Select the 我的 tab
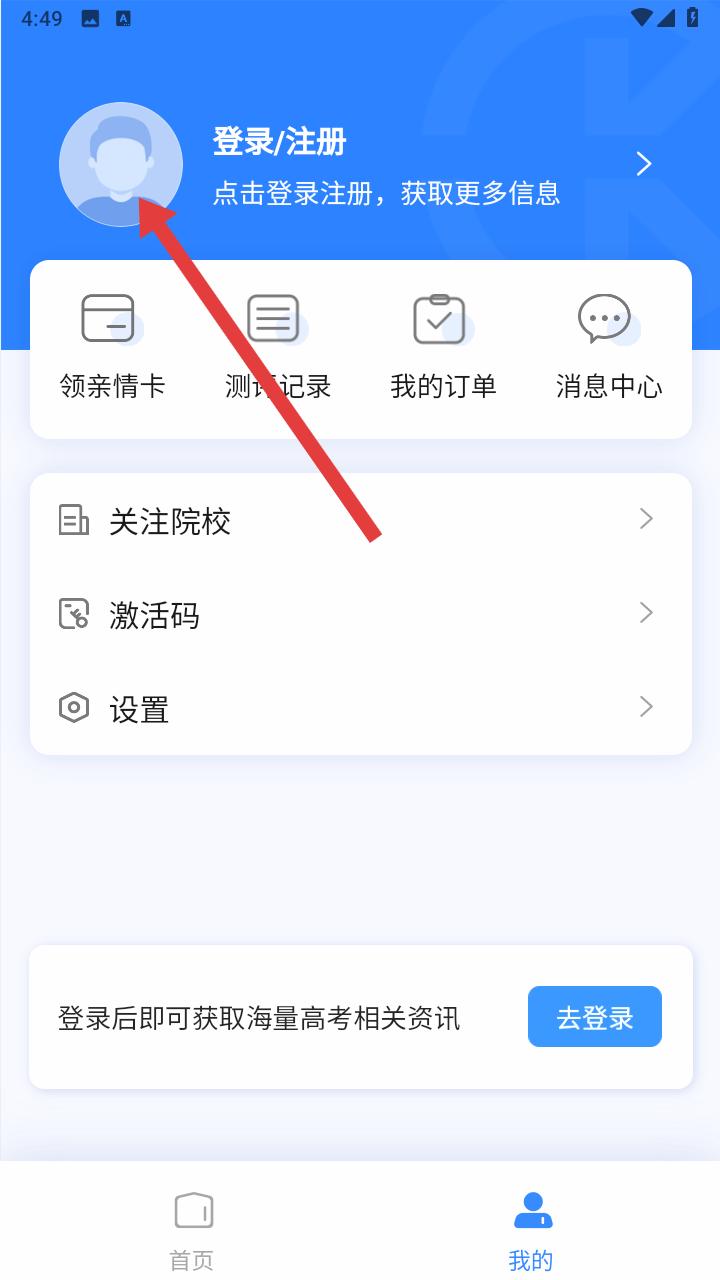The image size is (720, 1280). [531, 1229]
